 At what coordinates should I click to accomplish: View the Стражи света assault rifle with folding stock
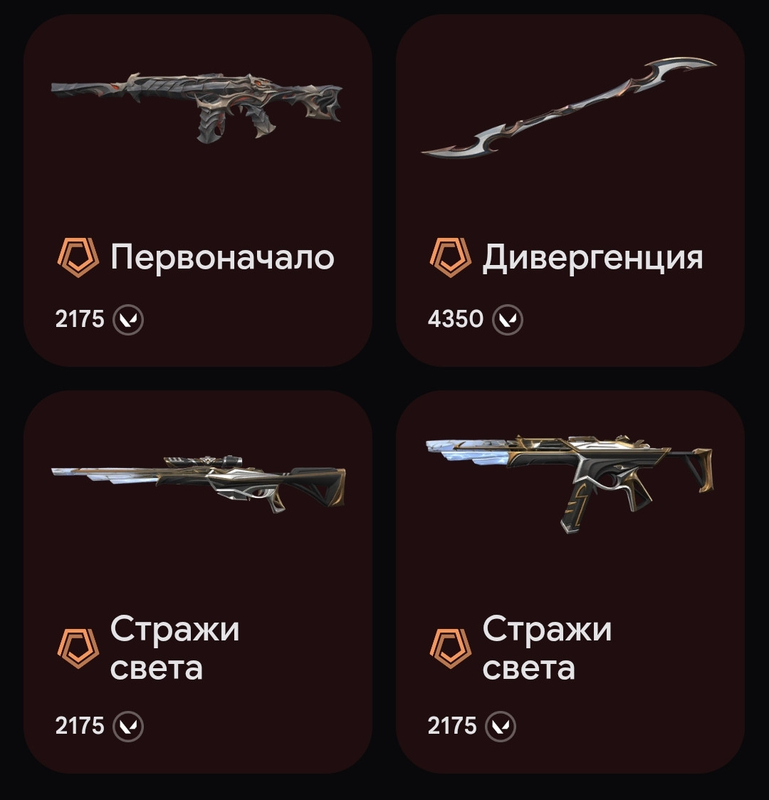pos(570,582)
